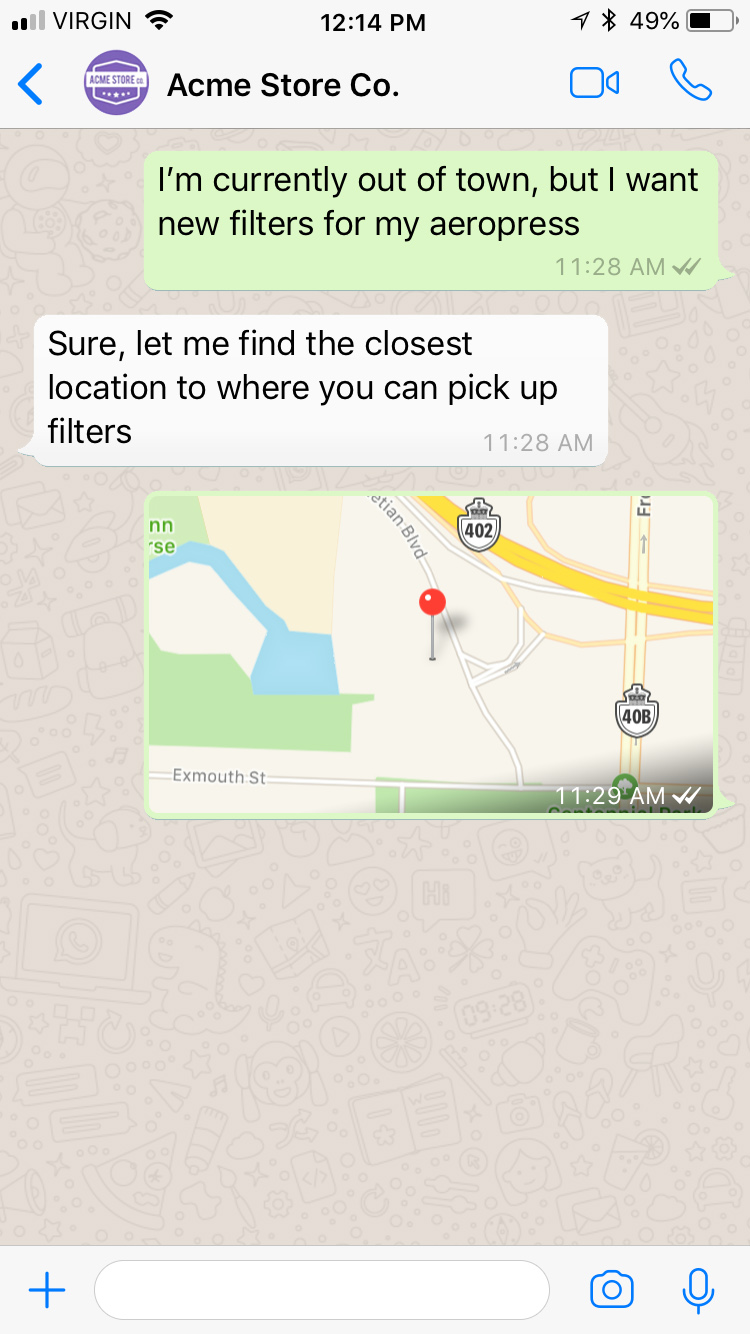The width and height of the screenshot is (750, 1334).
Task: Open the camera to take a photo
Action: 611,1290
